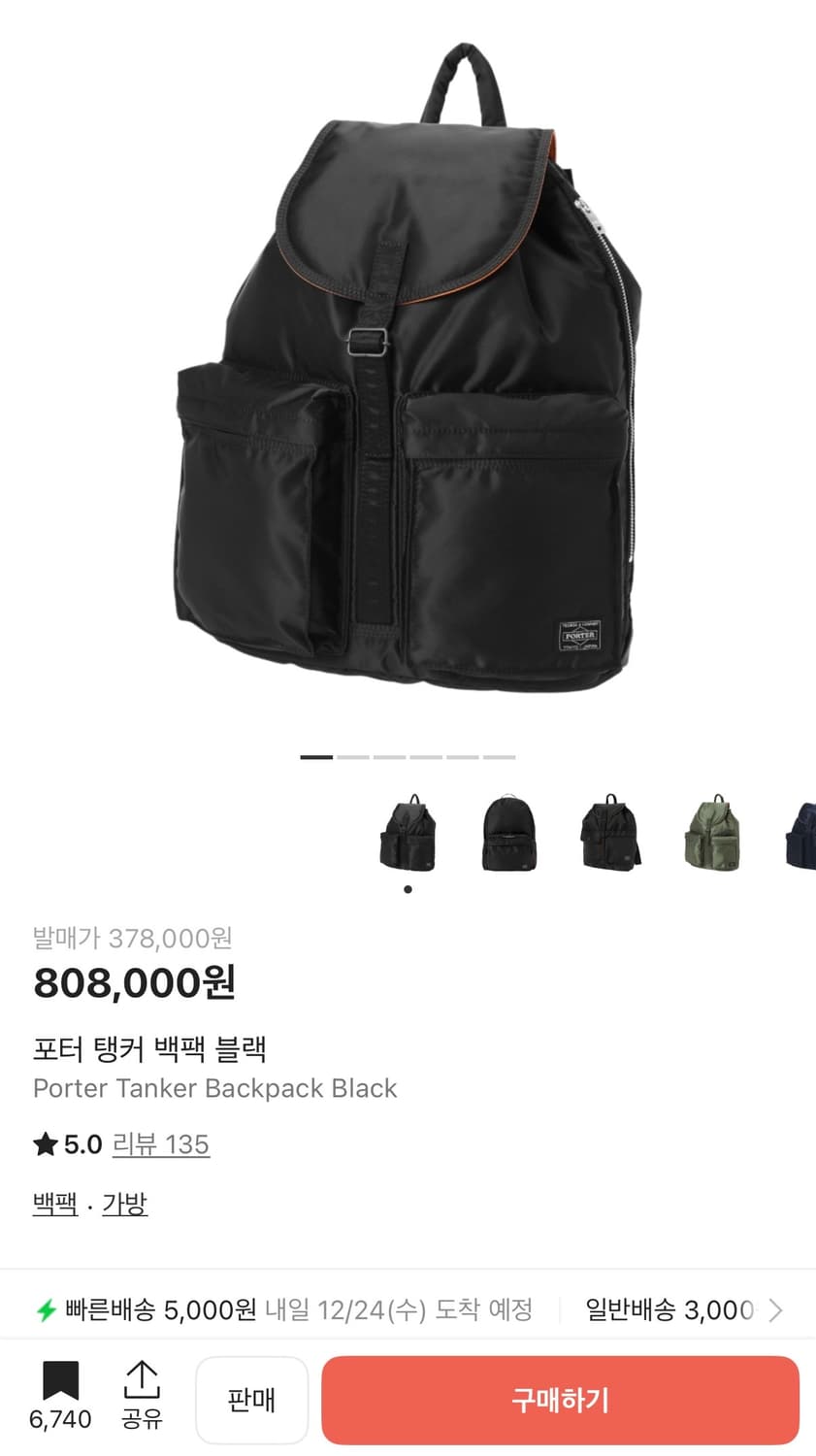This screenshot has width=816, height=1456.
Task: Click the 백팩 category link
Action: pyautogui.click(x=53, y=1203)
